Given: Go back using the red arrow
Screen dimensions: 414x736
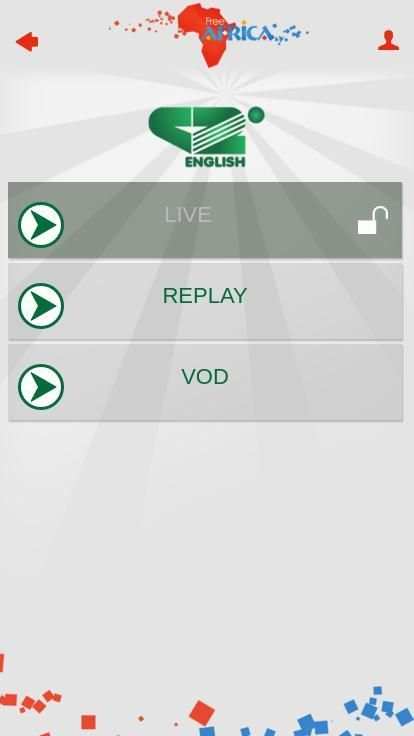Looking at the screenshot, I should tap(27, 42).
